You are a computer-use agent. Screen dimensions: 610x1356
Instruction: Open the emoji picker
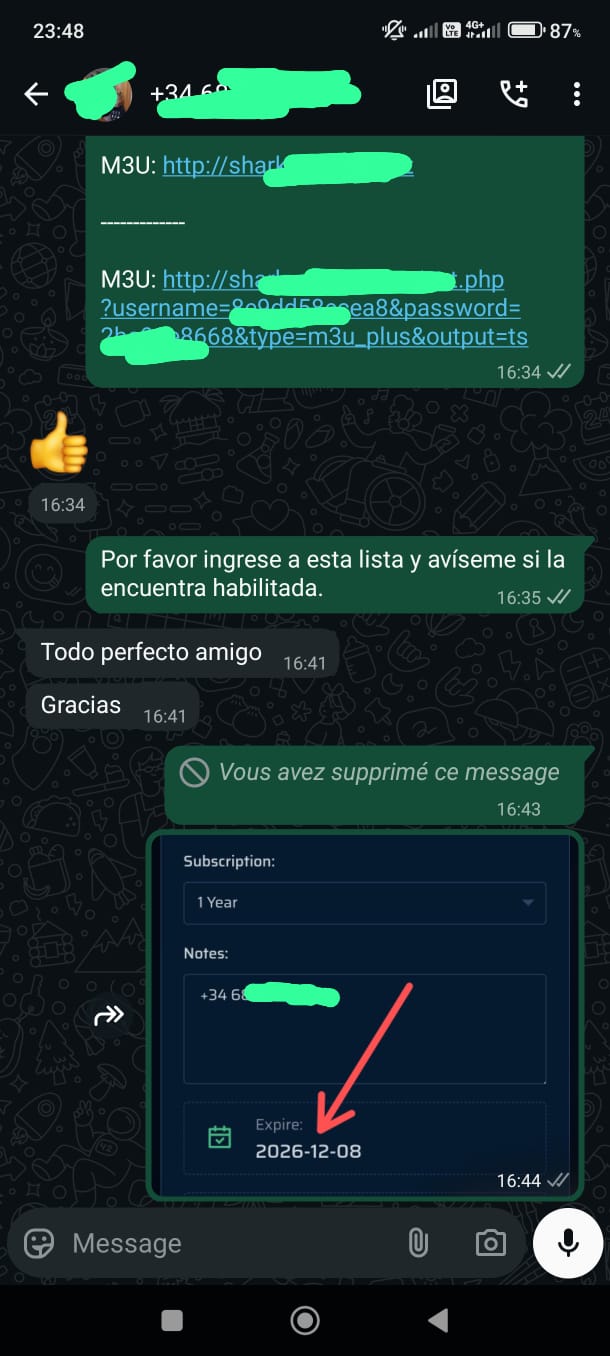click(x=39, y=1243)
